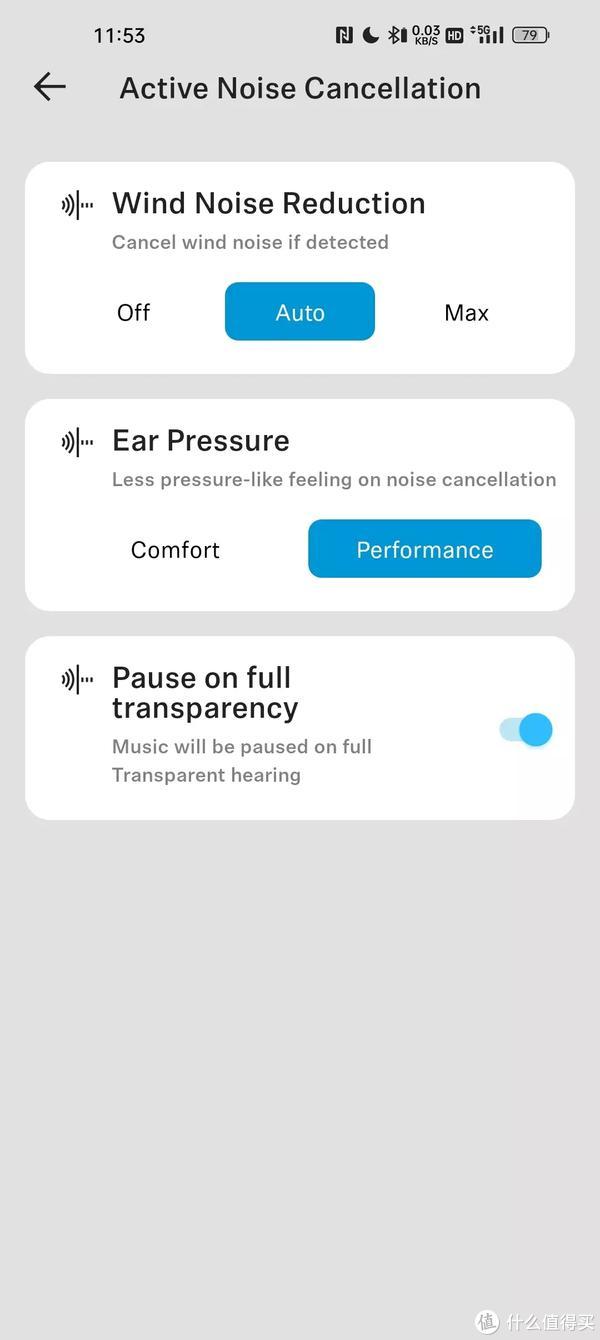Go back from Active Noise Cancellation
Viewport: 600px width, 1340px height.
[x=49, y=87]
